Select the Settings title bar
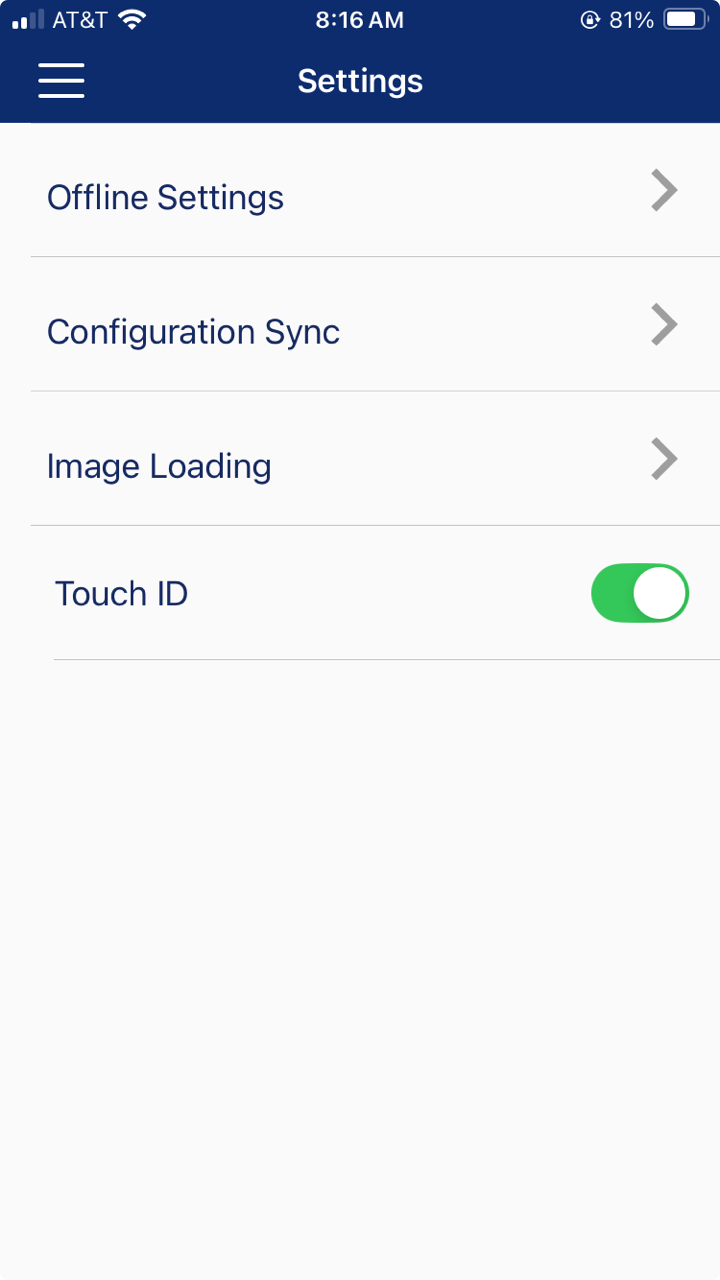 360,81
